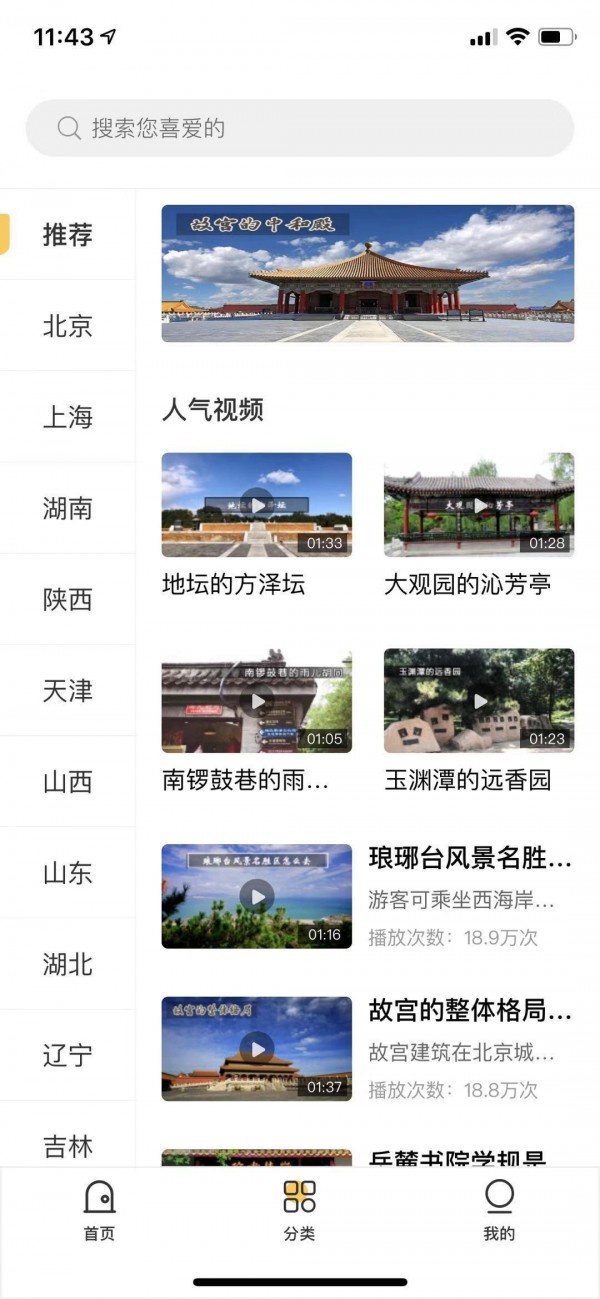Go to the 首页 tab
600x1299 pixels.
[x=99, y=1210]
